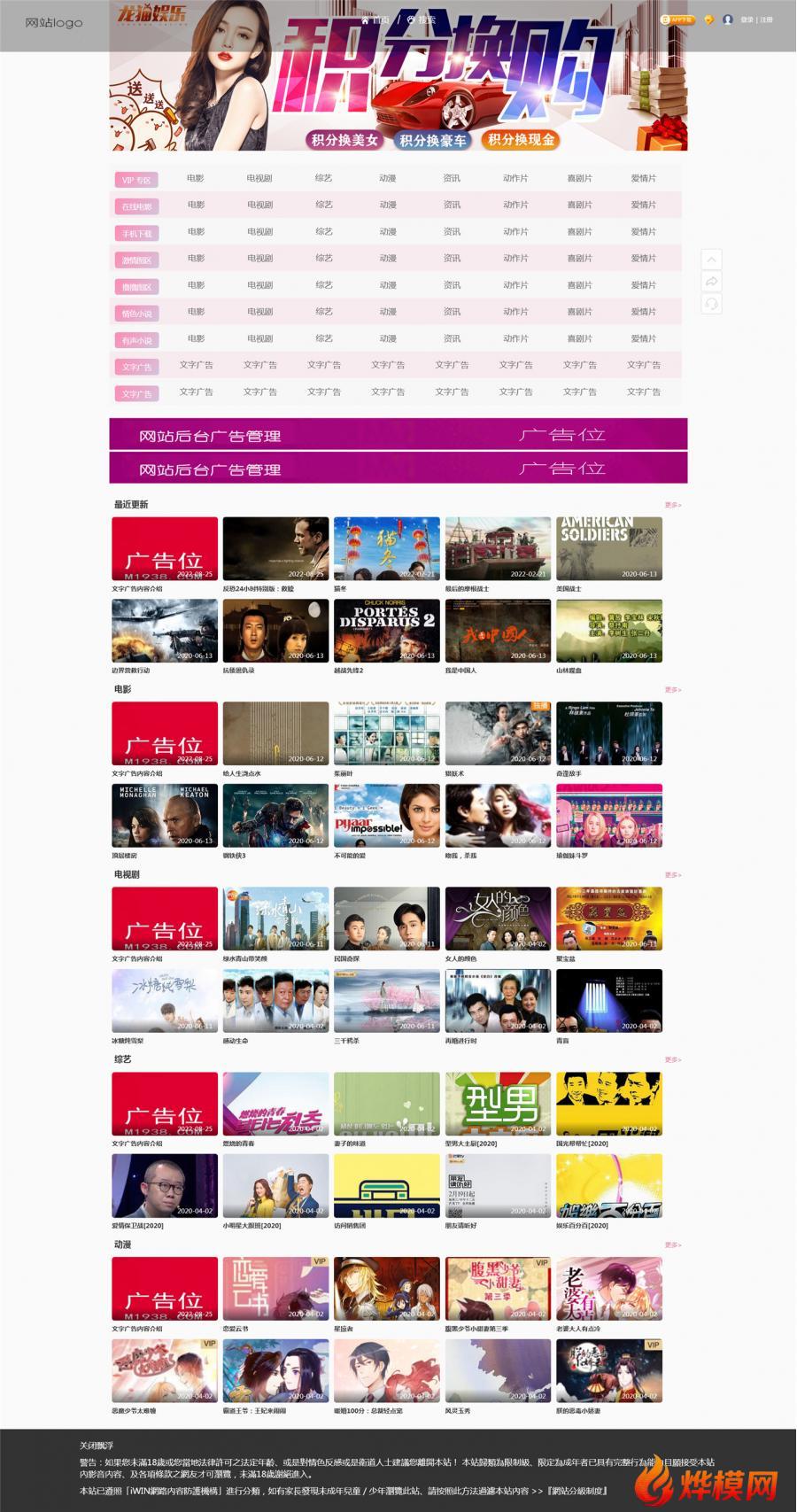The width and height of the screenshot is (797, 1512).
Task: Open 电视剧 in the 手机下载 row
Action: [x=259, y=232]
